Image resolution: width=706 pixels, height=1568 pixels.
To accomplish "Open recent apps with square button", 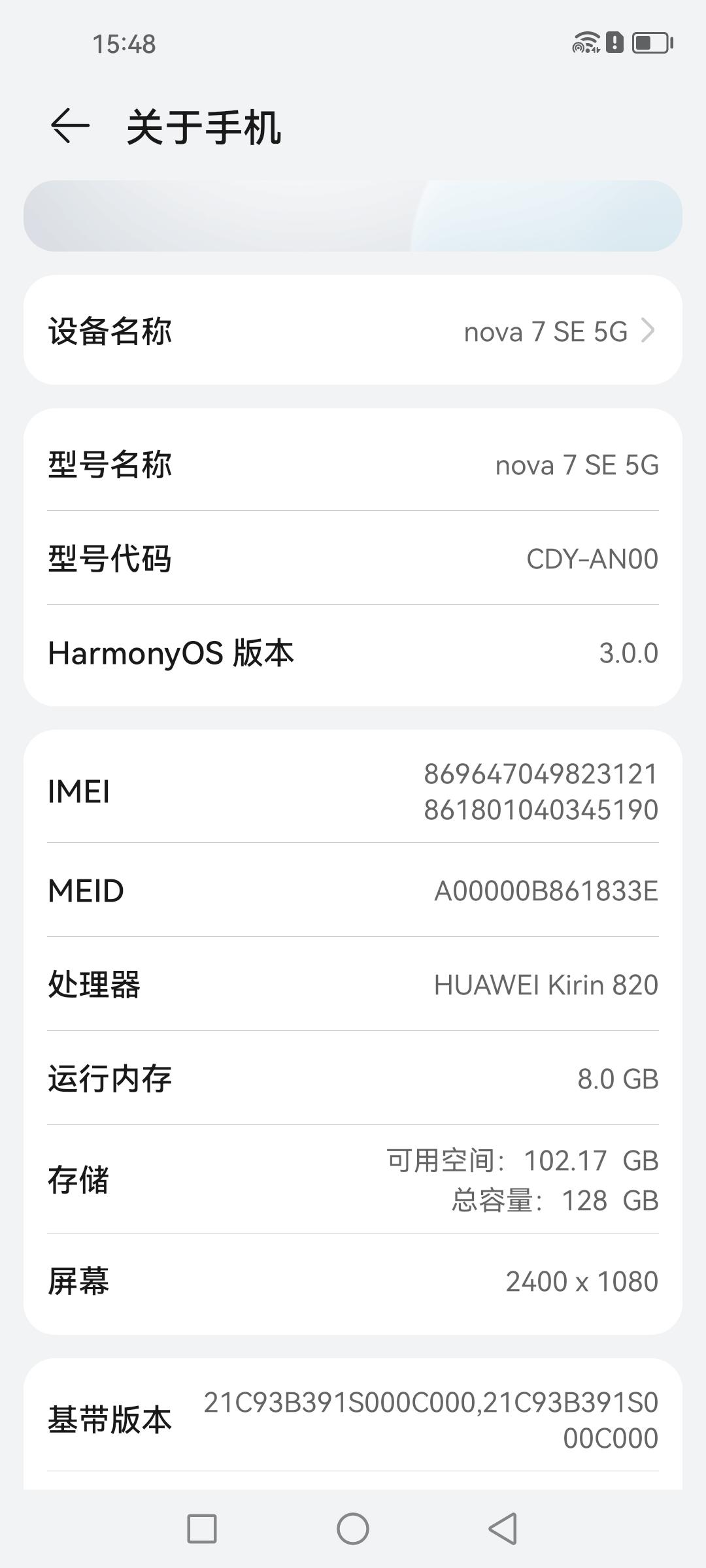I will pyautogui.click(x=202, y=1529).
